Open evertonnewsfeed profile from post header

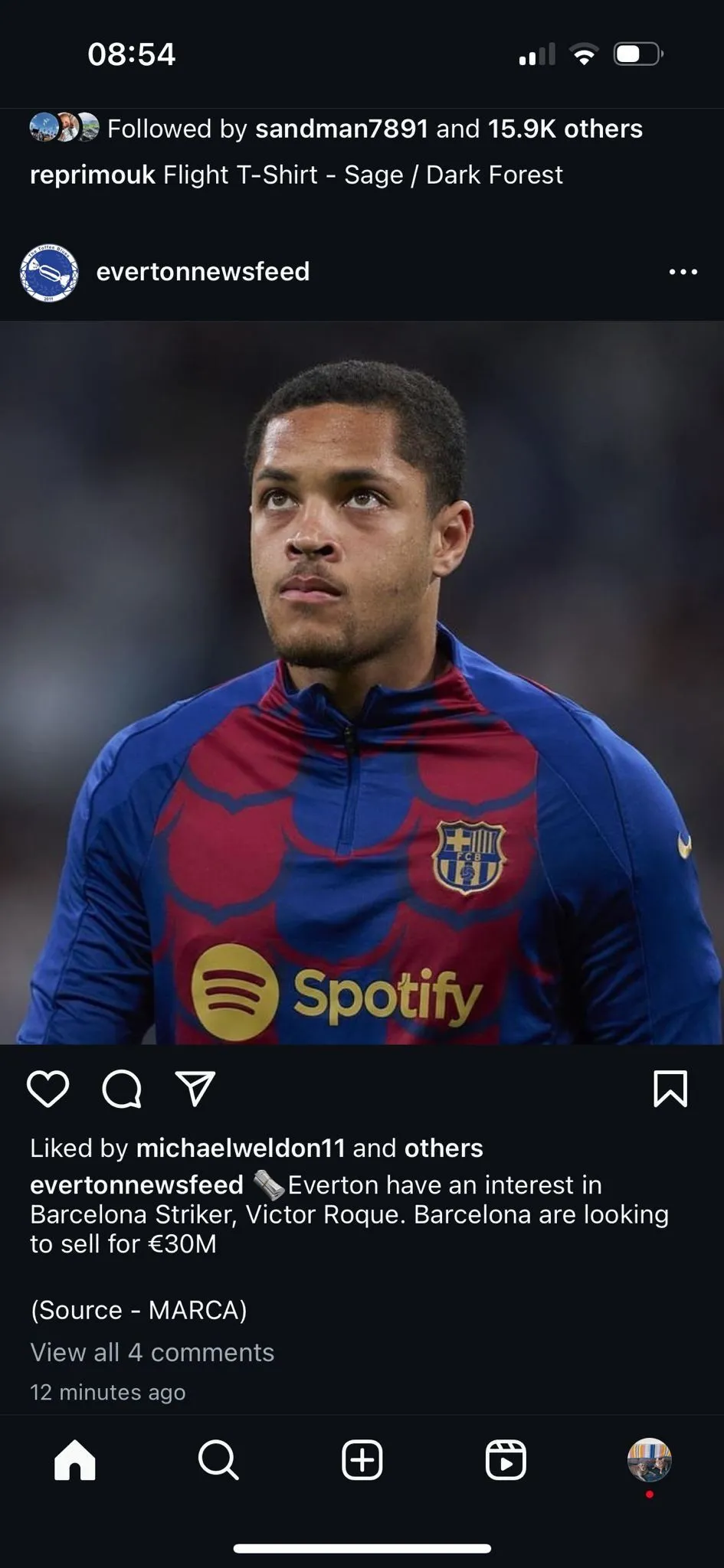tap(203, 272)
